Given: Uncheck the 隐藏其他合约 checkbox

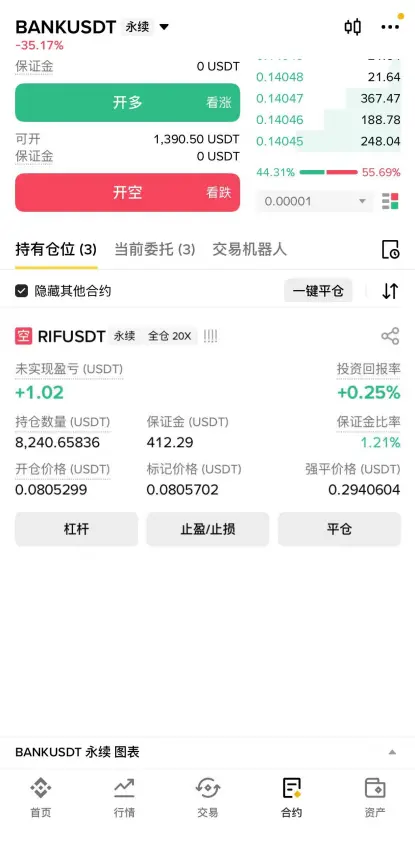Looking at the screenshot, I should tap(21, 291).
